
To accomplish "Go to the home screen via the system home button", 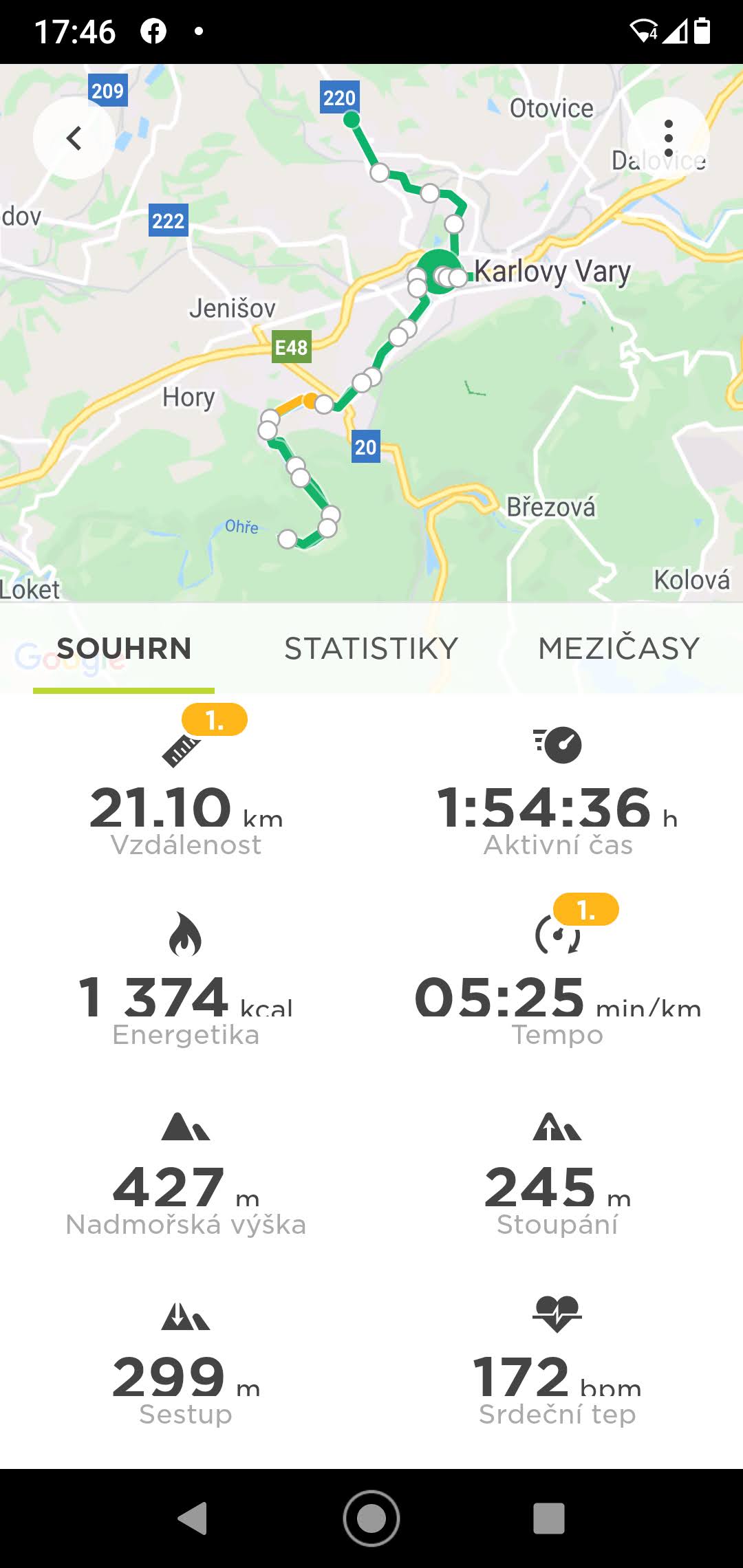I will point(371,1518).
